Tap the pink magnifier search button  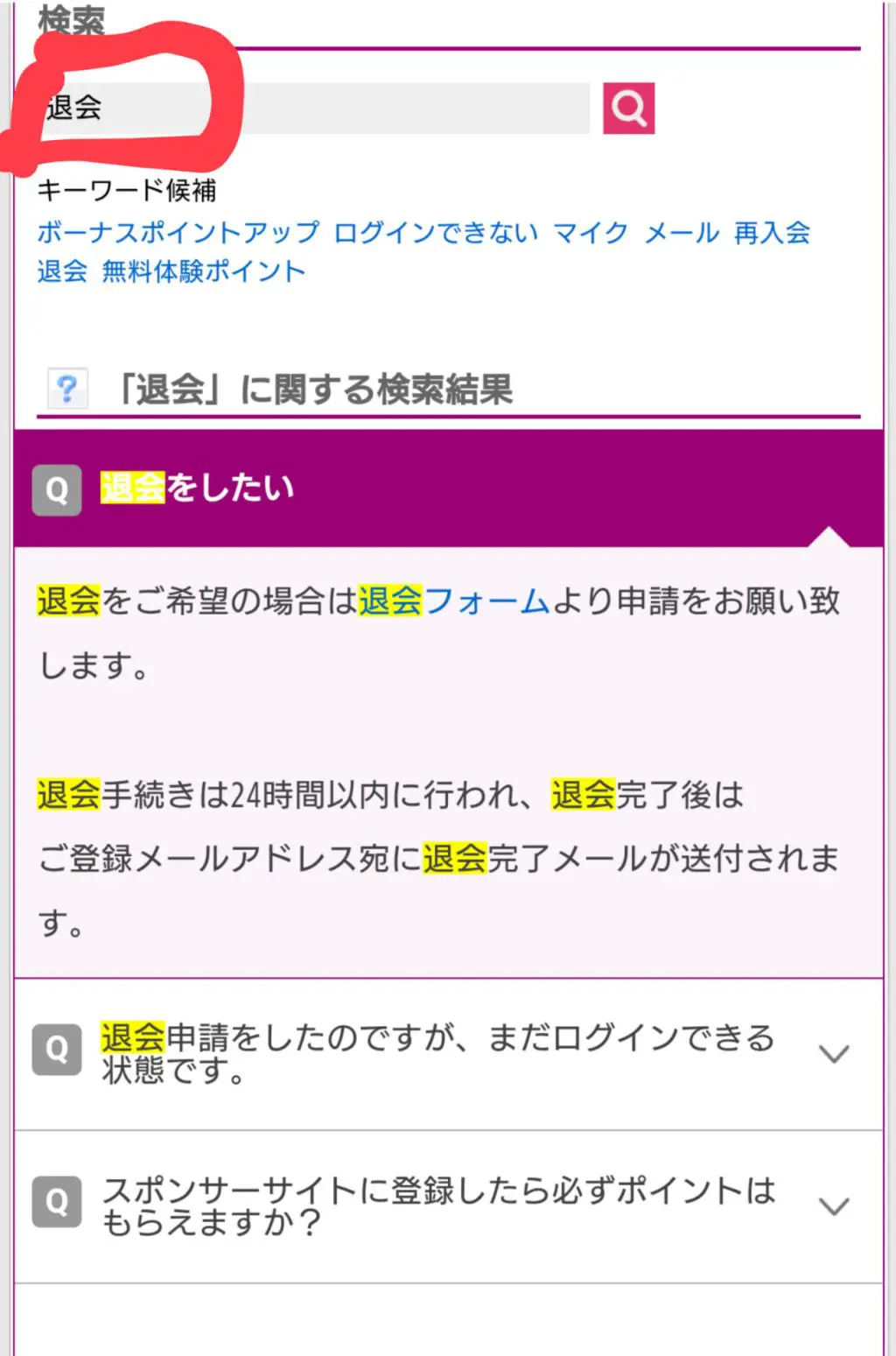coord(628,109)
